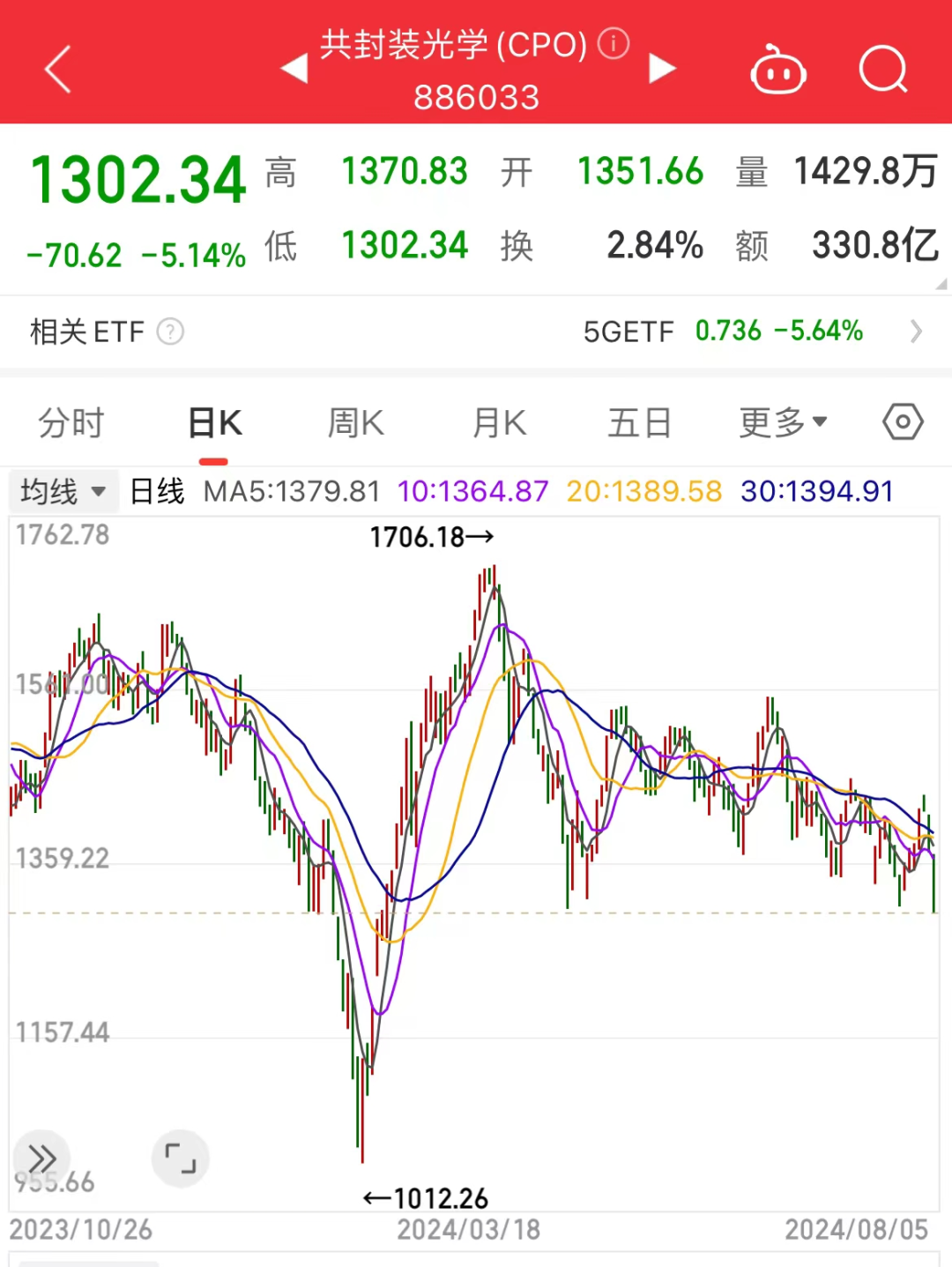Image resolution: width=952 pixels, height=1267 pixels.
Task: Open the 均线 indicator dropdown
Action: coord(62,491)
